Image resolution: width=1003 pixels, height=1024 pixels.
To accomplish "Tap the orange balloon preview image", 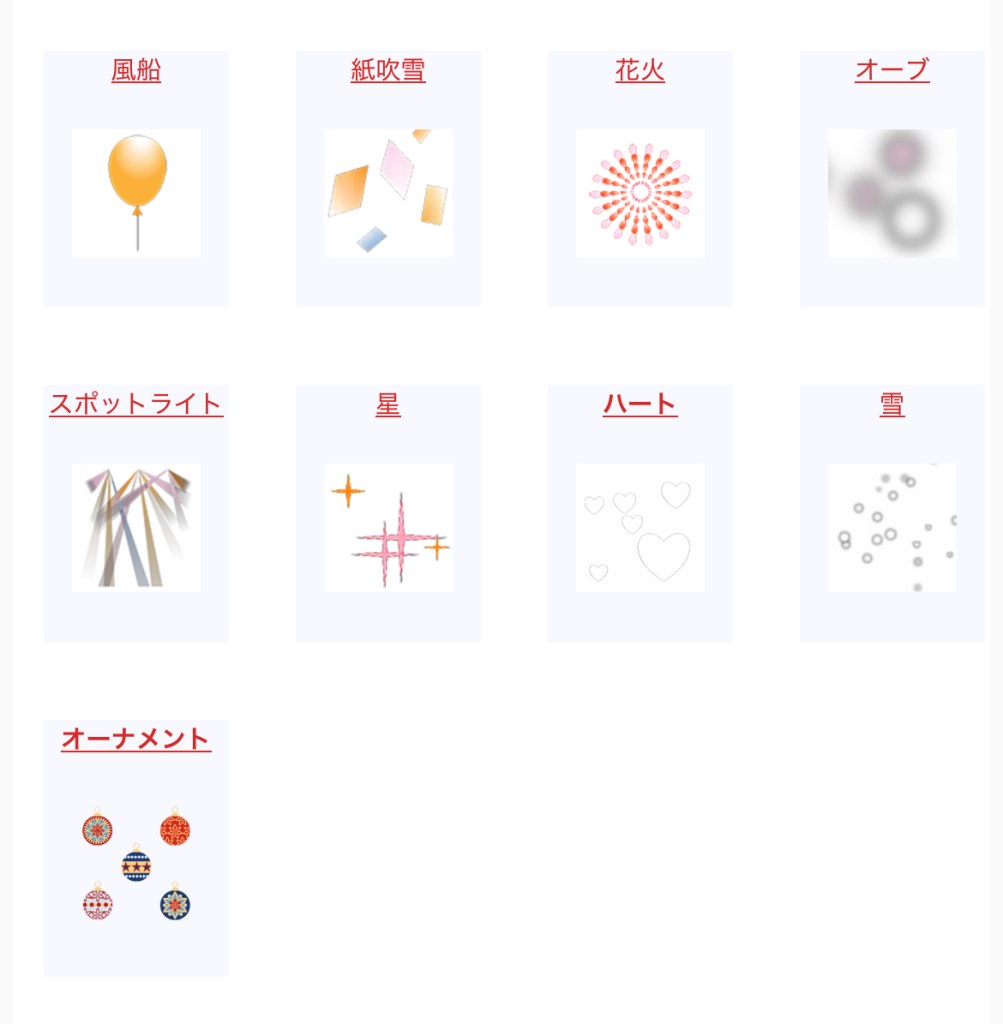I will coord(136,193).
